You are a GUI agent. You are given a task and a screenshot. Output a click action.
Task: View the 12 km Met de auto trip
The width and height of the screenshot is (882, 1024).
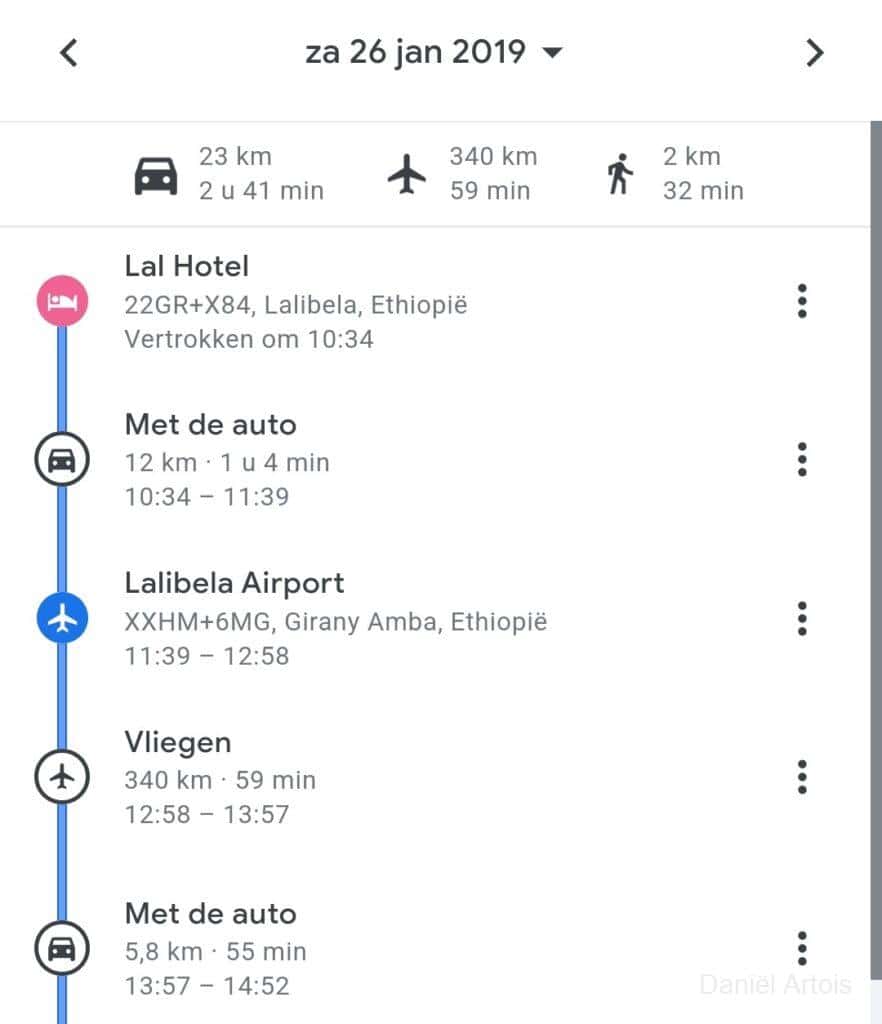(227, 460)
